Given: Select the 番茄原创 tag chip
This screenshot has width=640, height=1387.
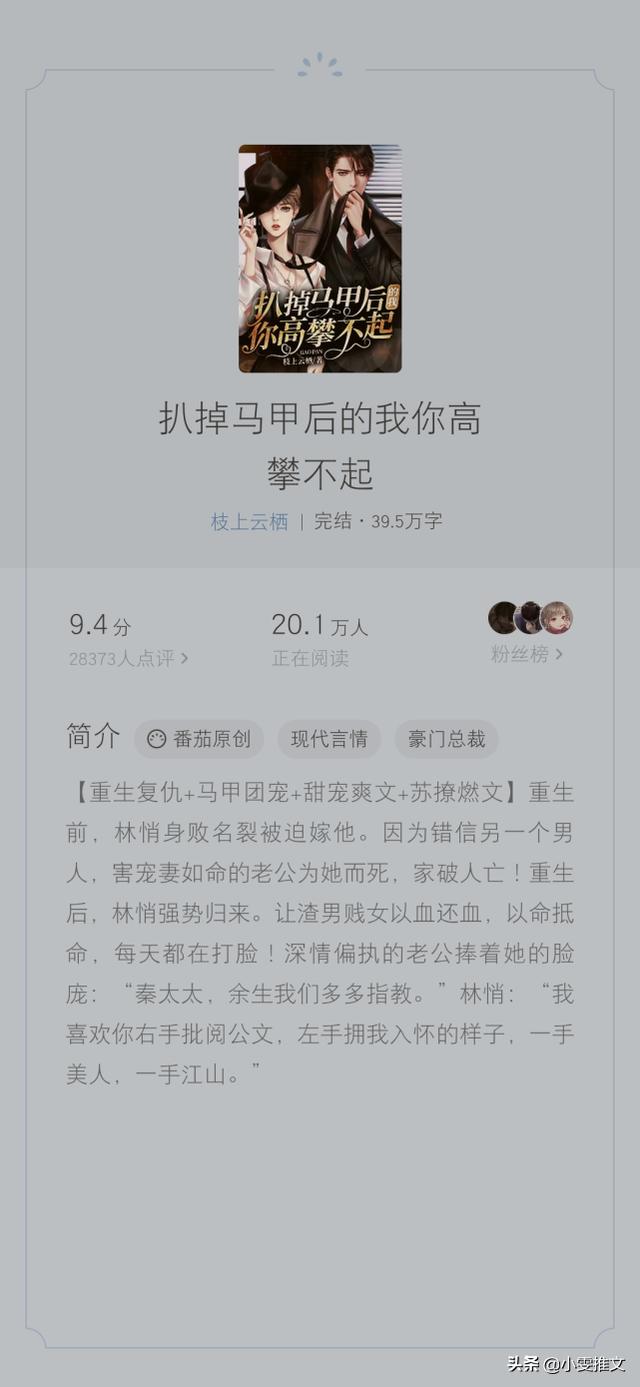Looking at the screenshot, I should point(199,739).
